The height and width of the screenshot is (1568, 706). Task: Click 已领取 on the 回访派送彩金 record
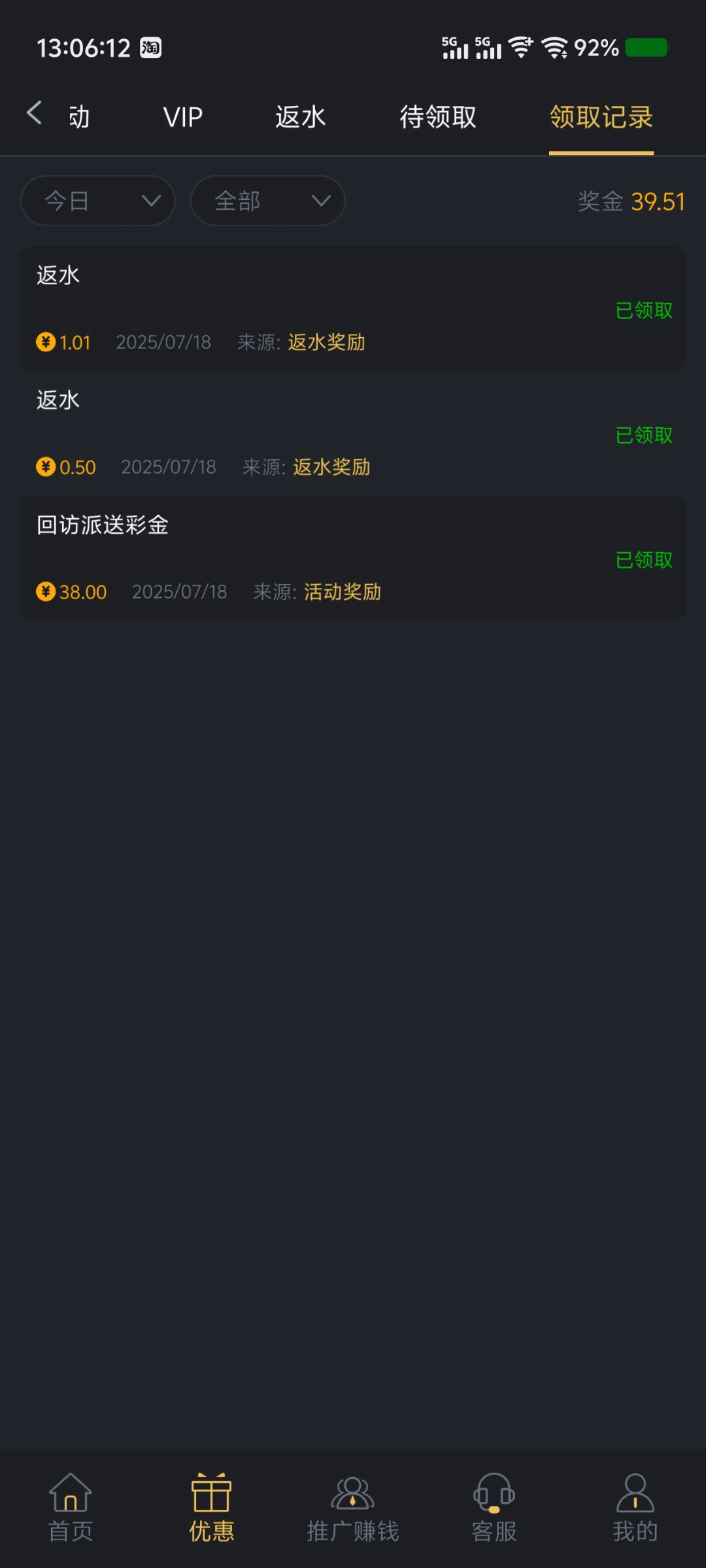click(643, 560)
